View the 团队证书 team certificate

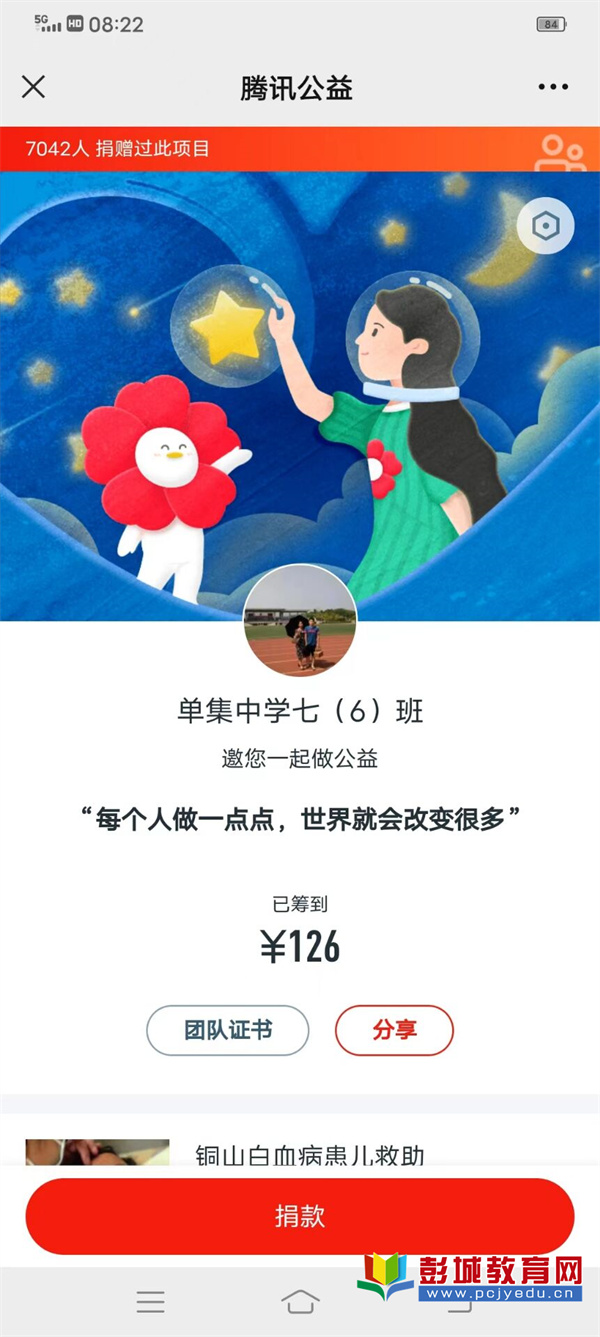tap(228, 1030)
